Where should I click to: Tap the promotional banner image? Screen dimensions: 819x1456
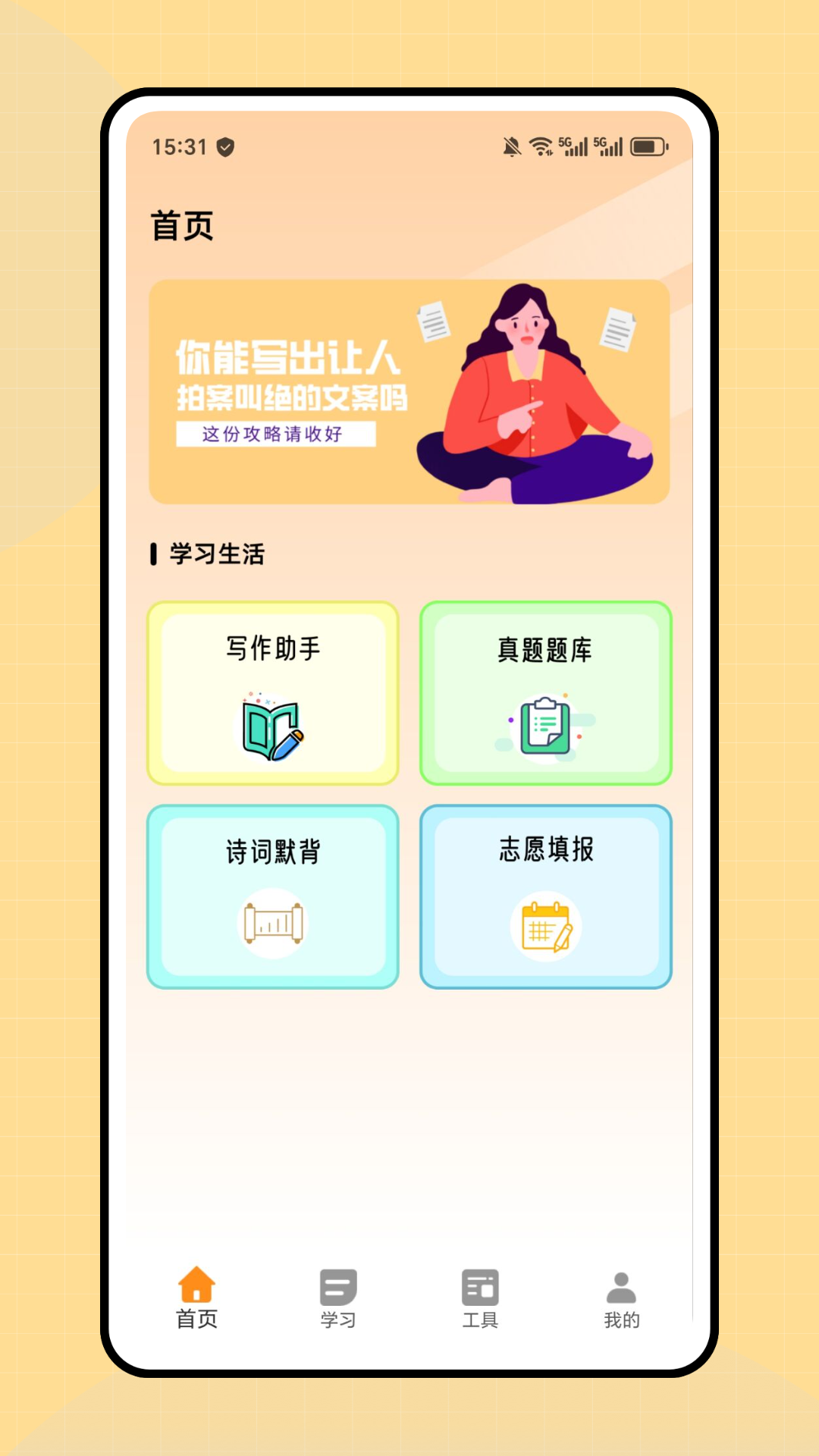[x=409, y=392]
